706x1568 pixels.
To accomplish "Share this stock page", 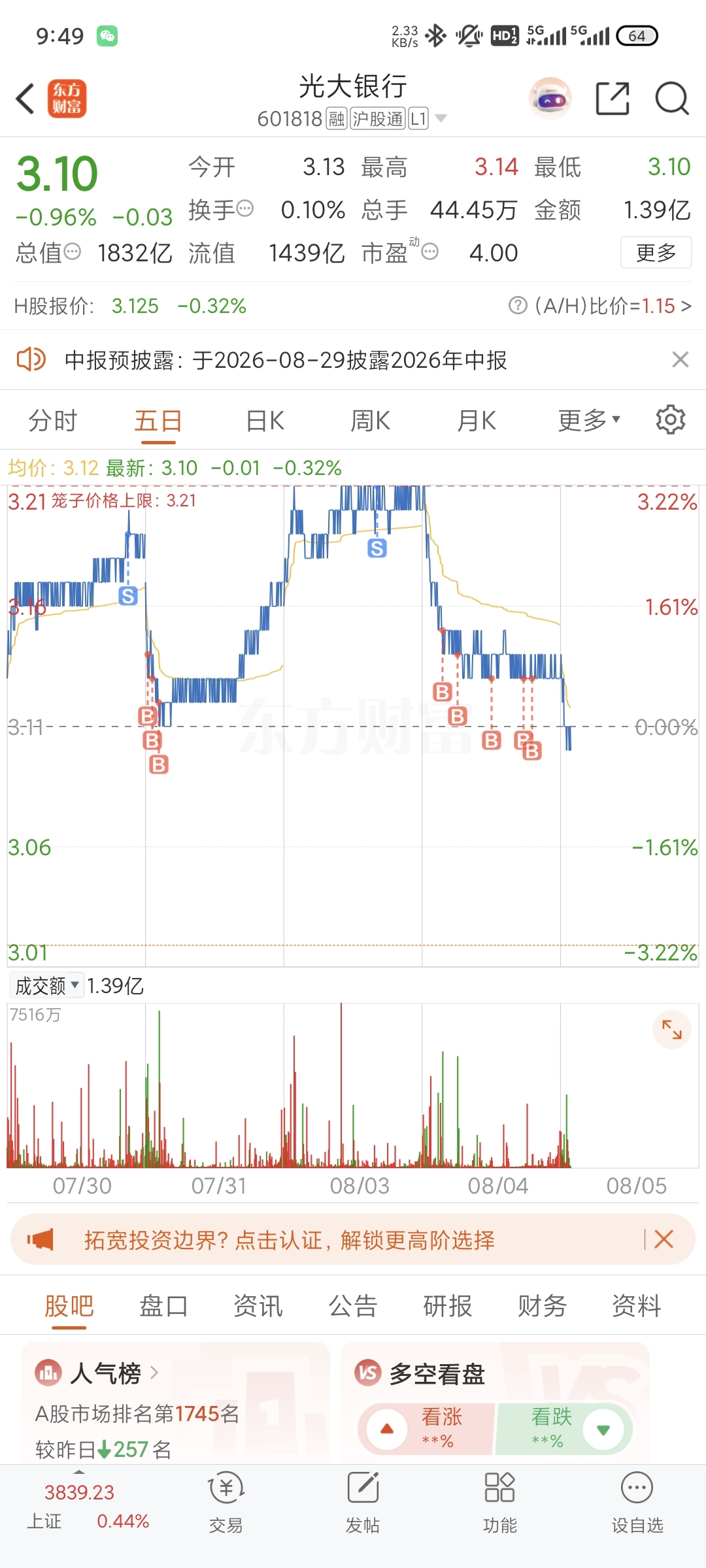I will click(613, 99).
